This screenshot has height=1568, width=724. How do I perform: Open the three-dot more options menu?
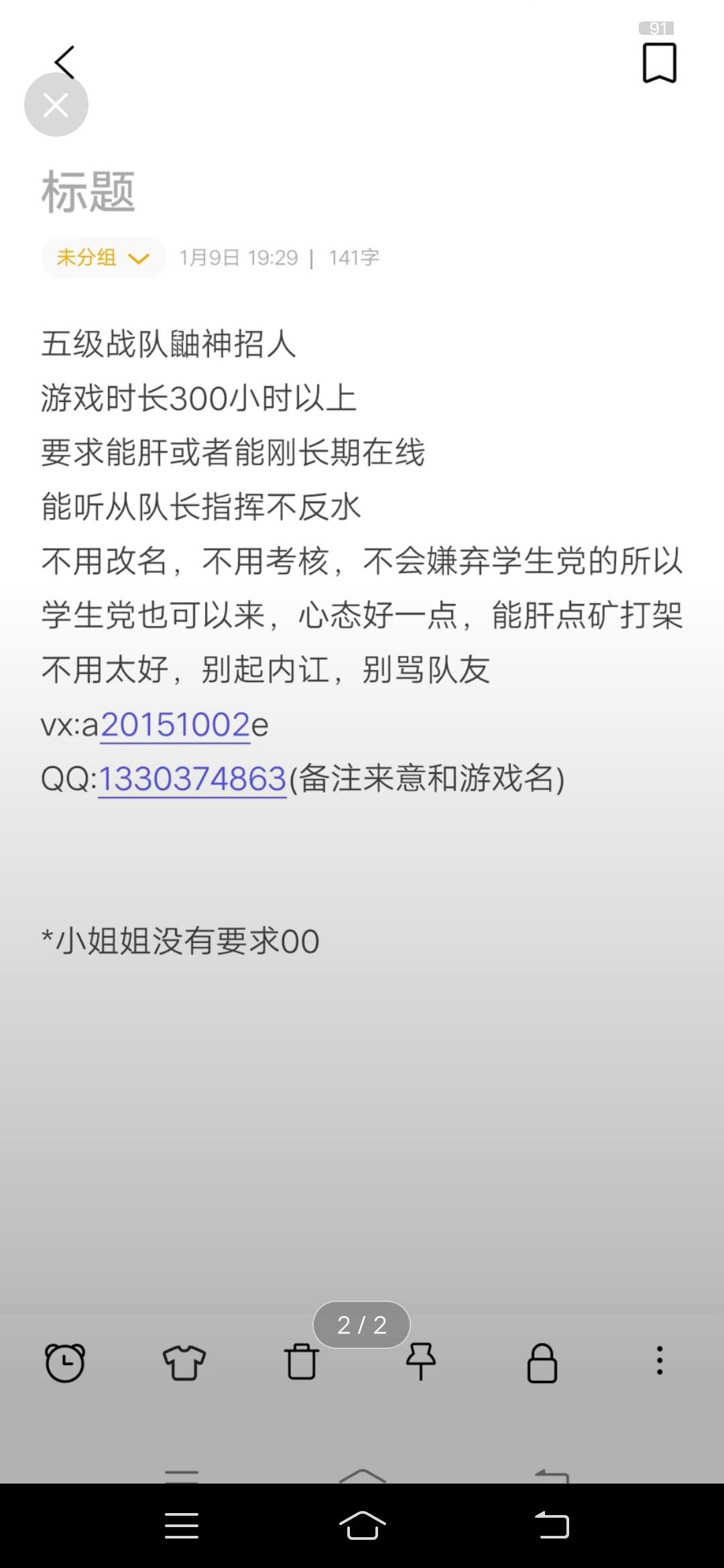tap(660, 1361)
